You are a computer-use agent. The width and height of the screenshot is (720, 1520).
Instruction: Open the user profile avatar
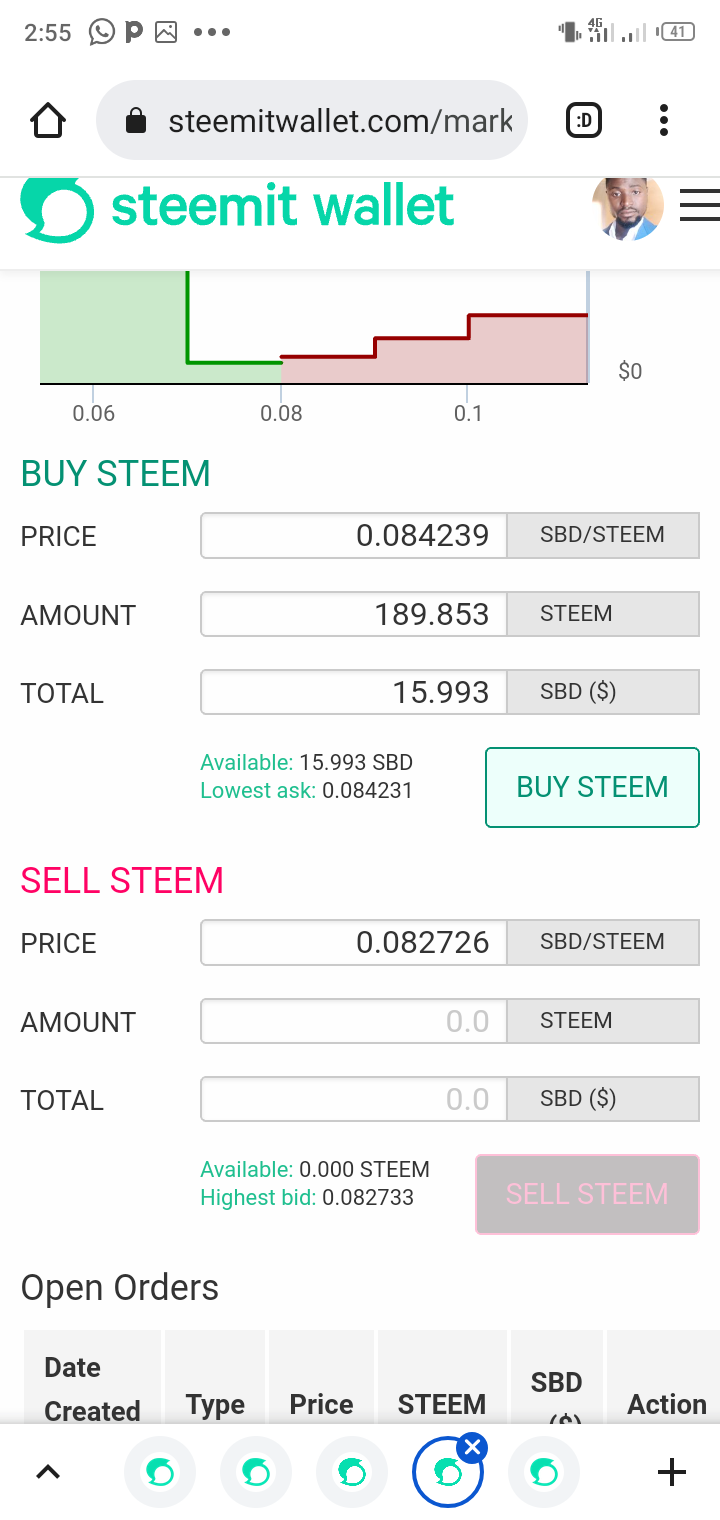click(628, 207)
